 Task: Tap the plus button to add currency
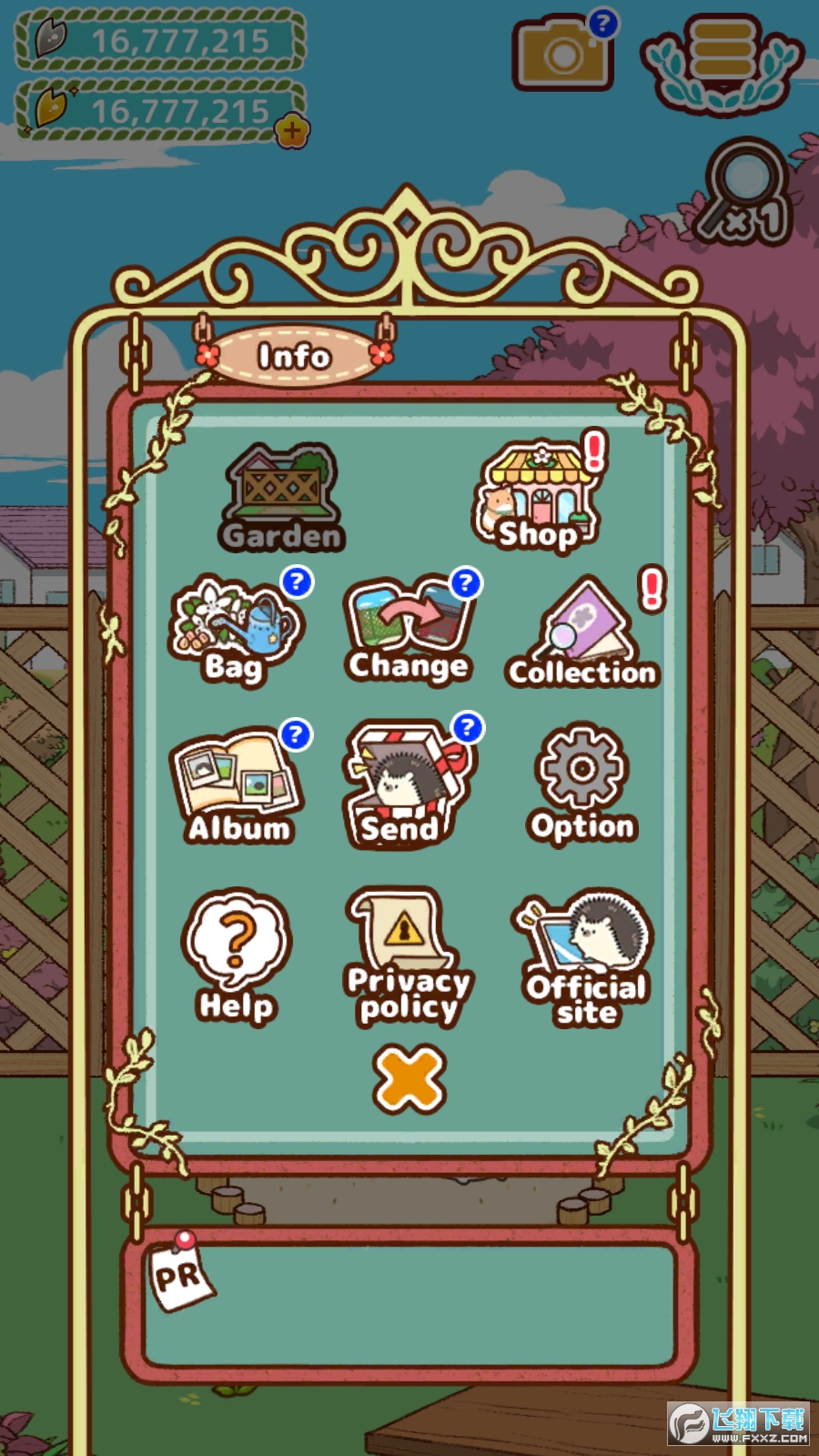coord(291,131)
